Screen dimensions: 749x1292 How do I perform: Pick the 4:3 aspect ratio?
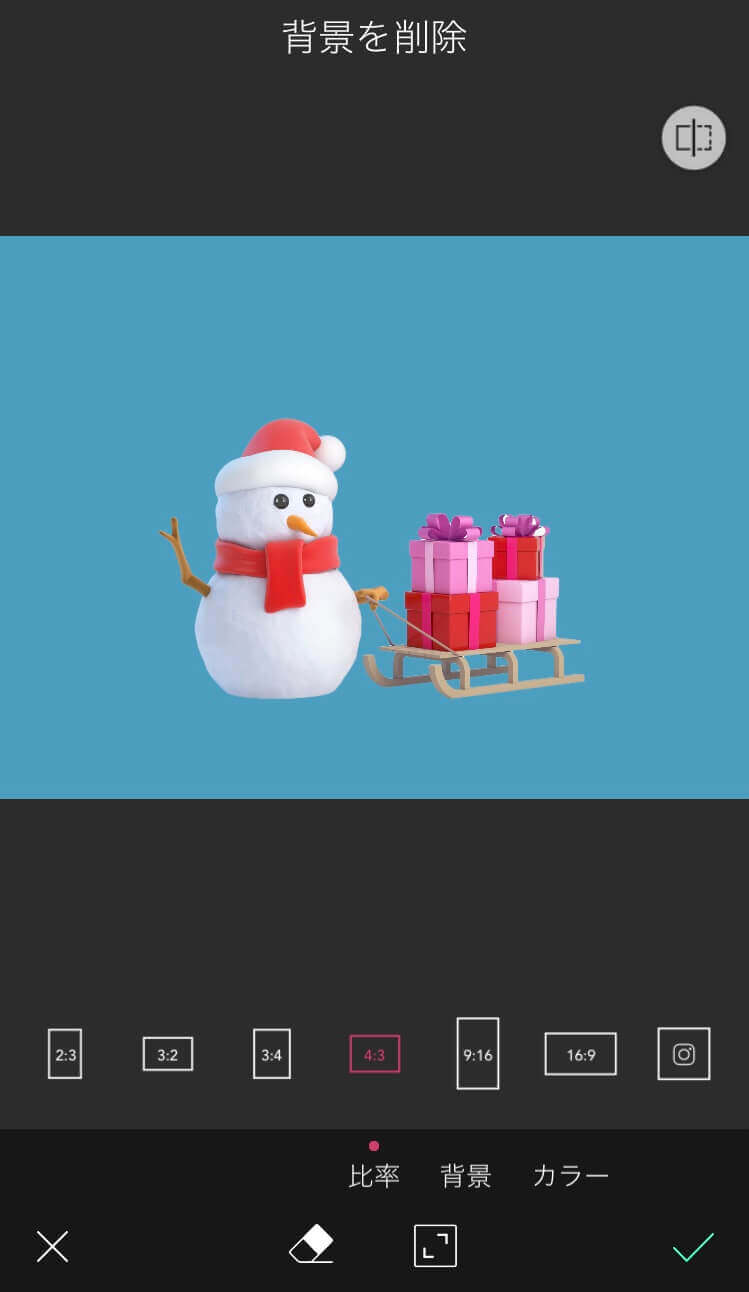[375, 1054]
